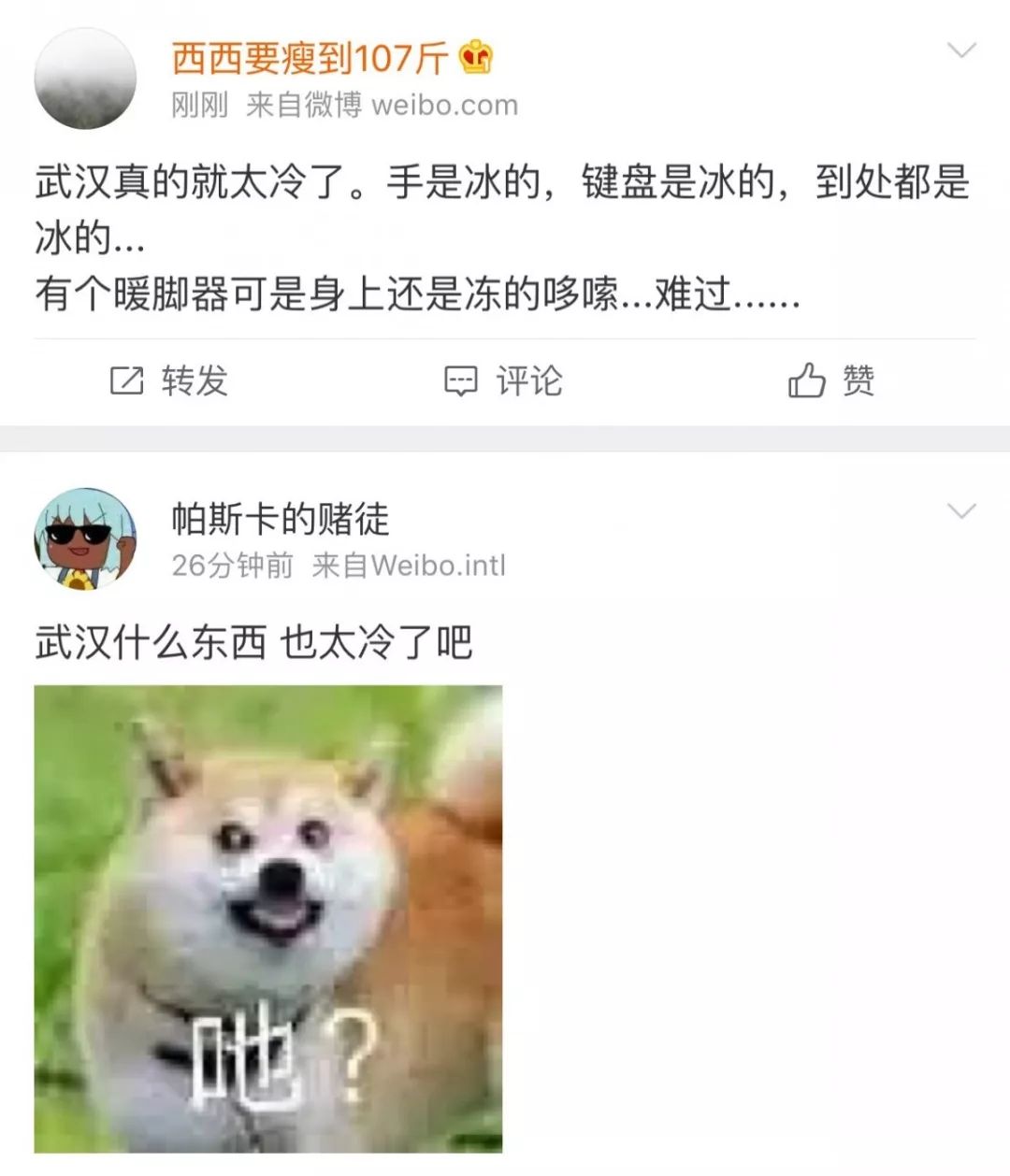The height and width of the screenshot is (1176, 1010).
Task: Open profile picture of 西西要瘦到107斤
Action: point(85,79)
